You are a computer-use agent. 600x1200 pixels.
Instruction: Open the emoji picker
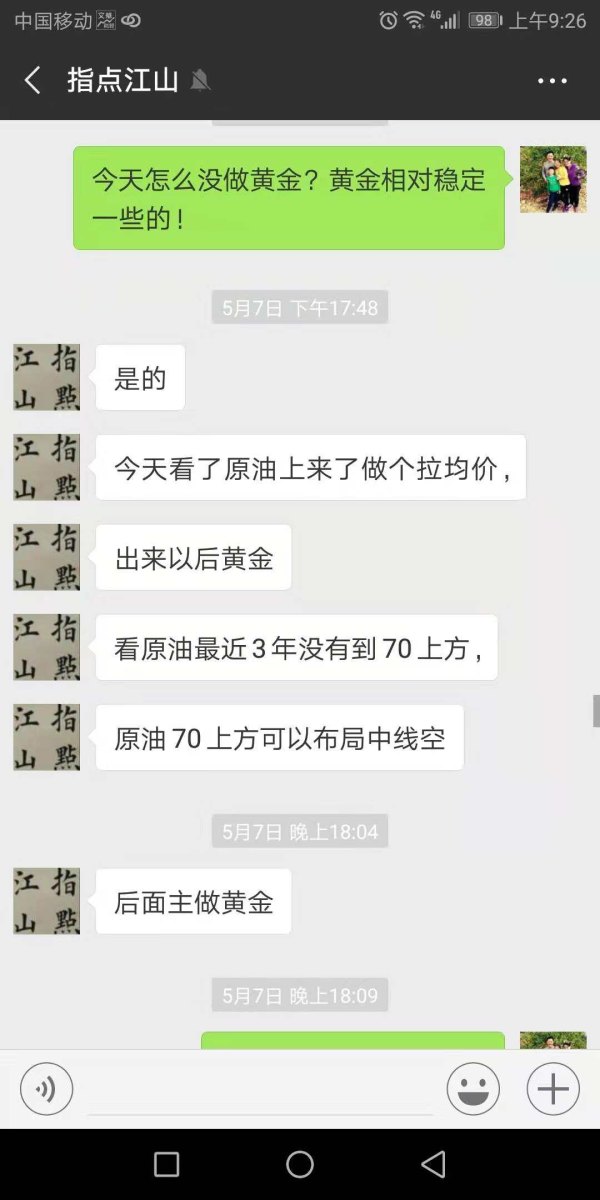473,1088
